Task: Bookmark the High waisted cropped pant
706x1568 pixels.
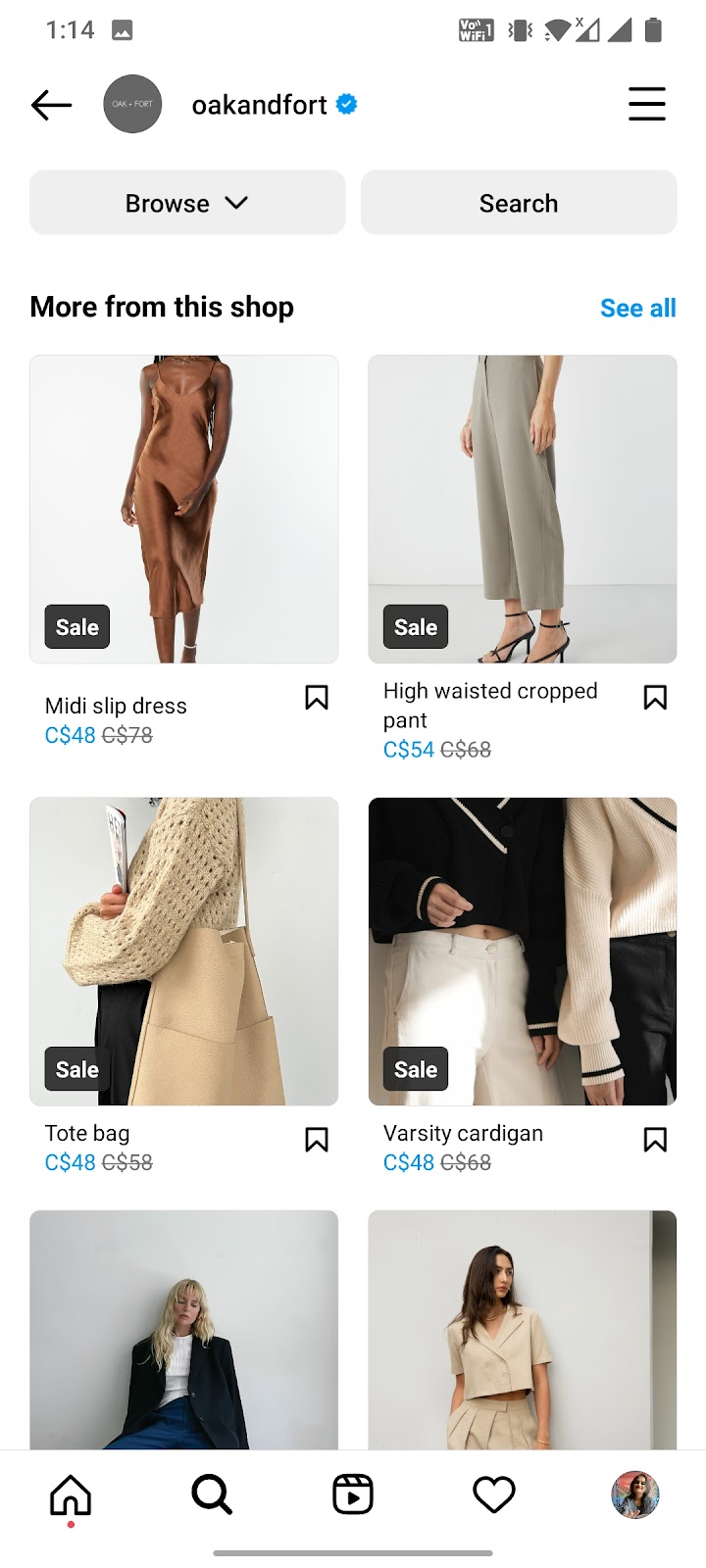Action: click(655, 698)
